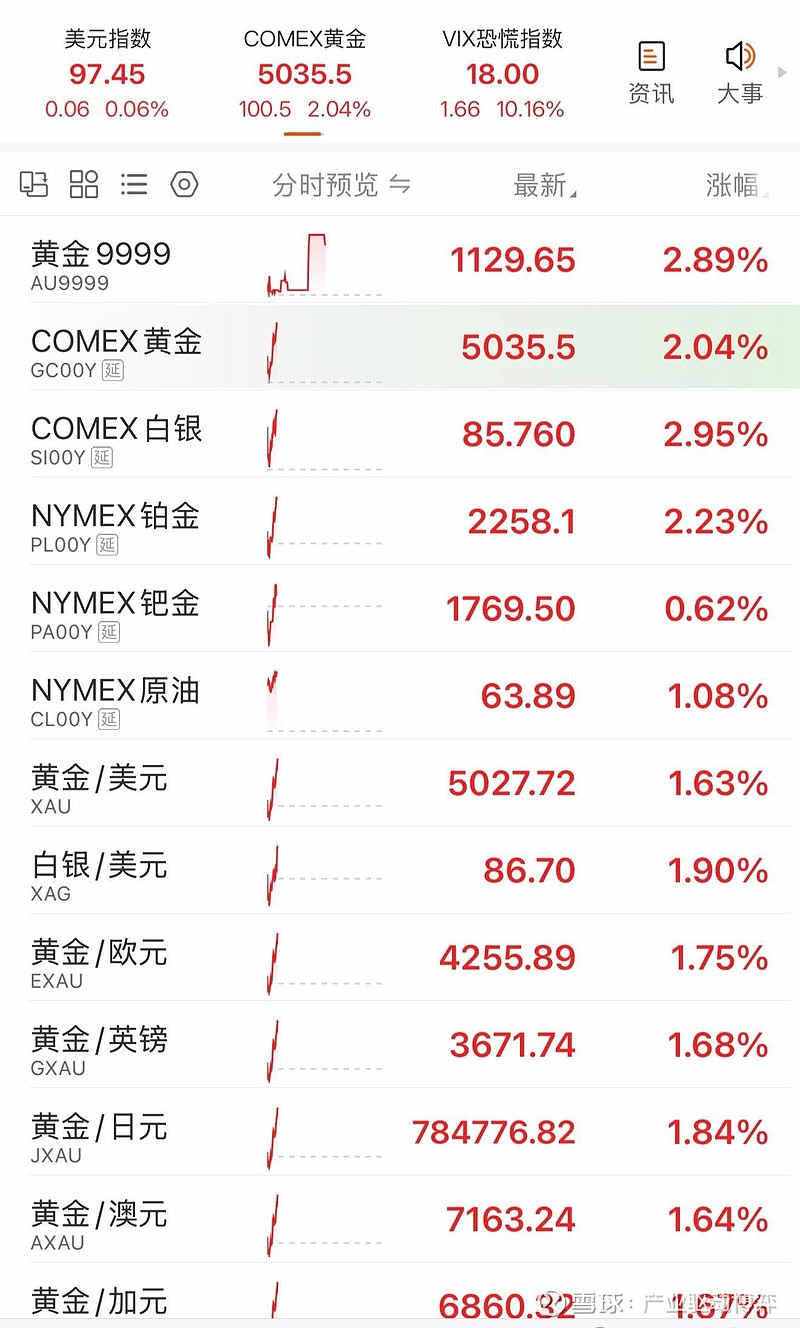Tap the layout switch icon beside grid view
800x1328 pixels.
click(x=34, y=184)
